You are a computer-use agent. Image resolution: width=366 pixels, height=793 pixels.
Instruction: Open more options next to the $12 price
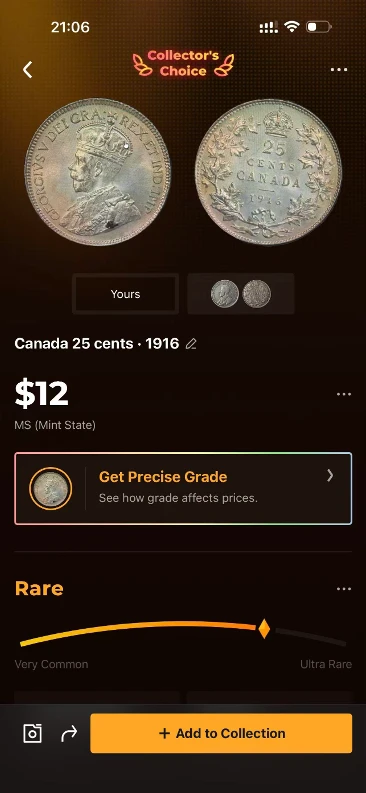click(x=344, y=394)
